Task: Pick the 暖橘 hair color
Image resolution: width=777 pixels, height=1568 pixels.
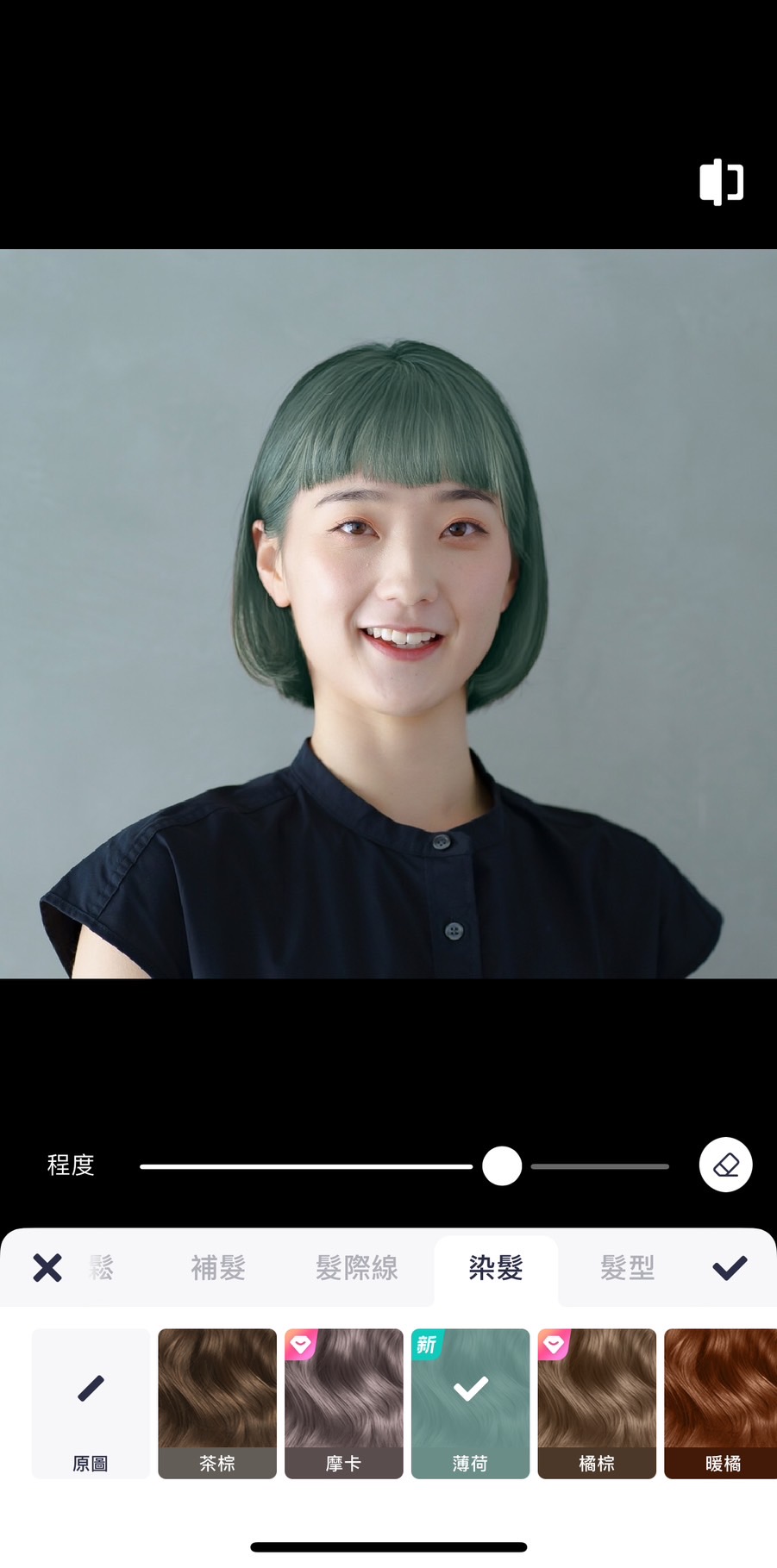Action: (721, 1403)
